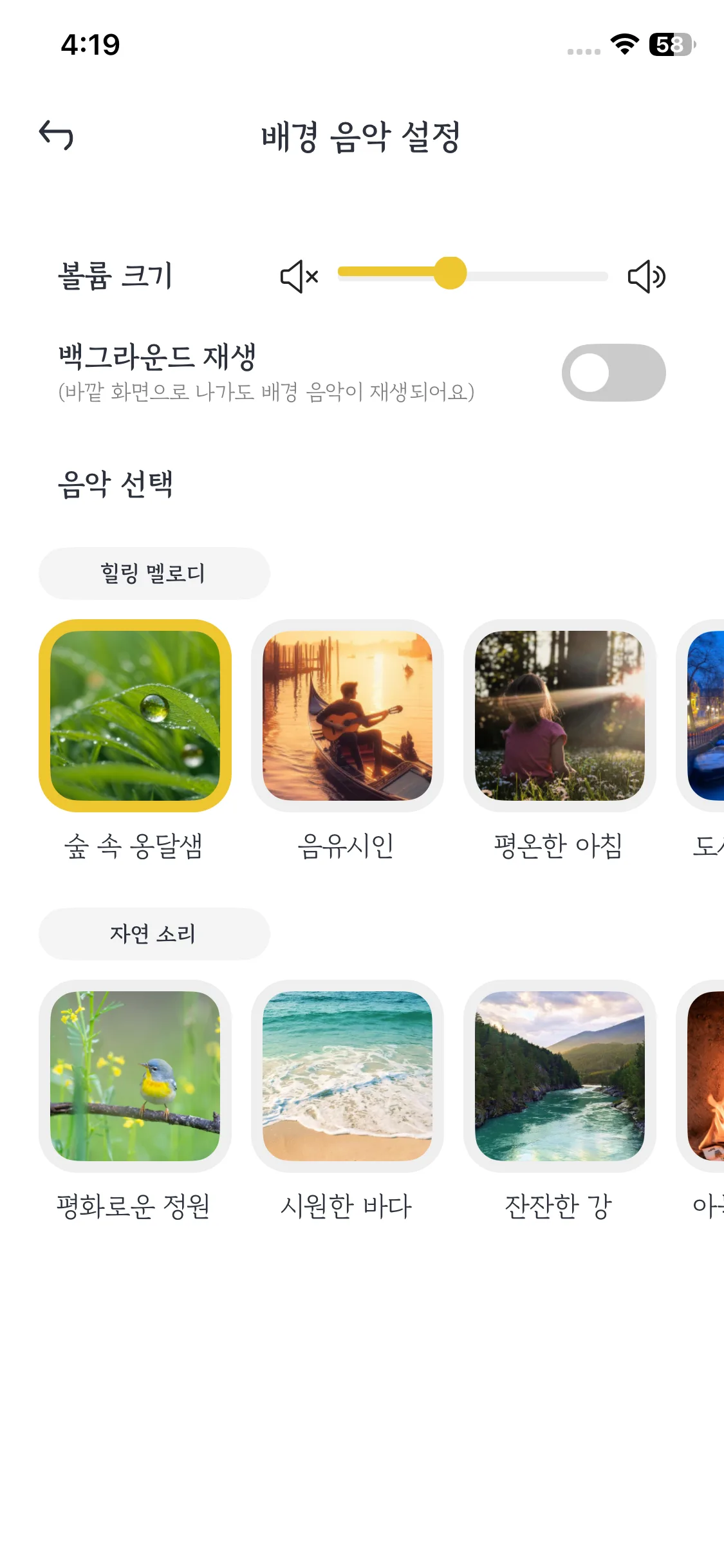
Task: Choose the 시원한 바다 nature sound
Action: coord(348,1076)
